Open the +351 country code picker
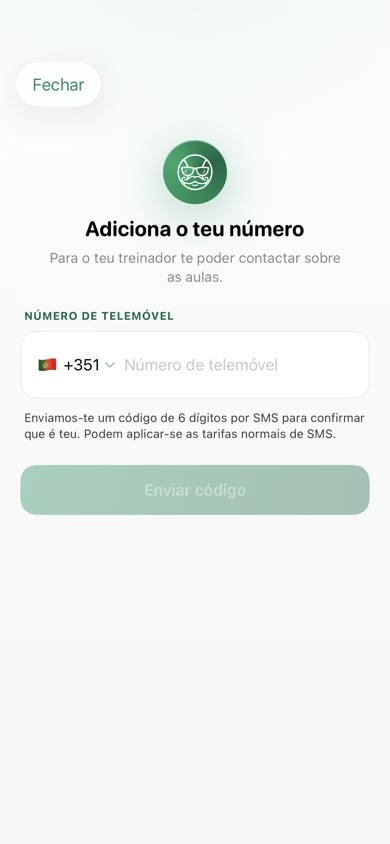This screenshot has width=390, height=844. pos(76,365)
